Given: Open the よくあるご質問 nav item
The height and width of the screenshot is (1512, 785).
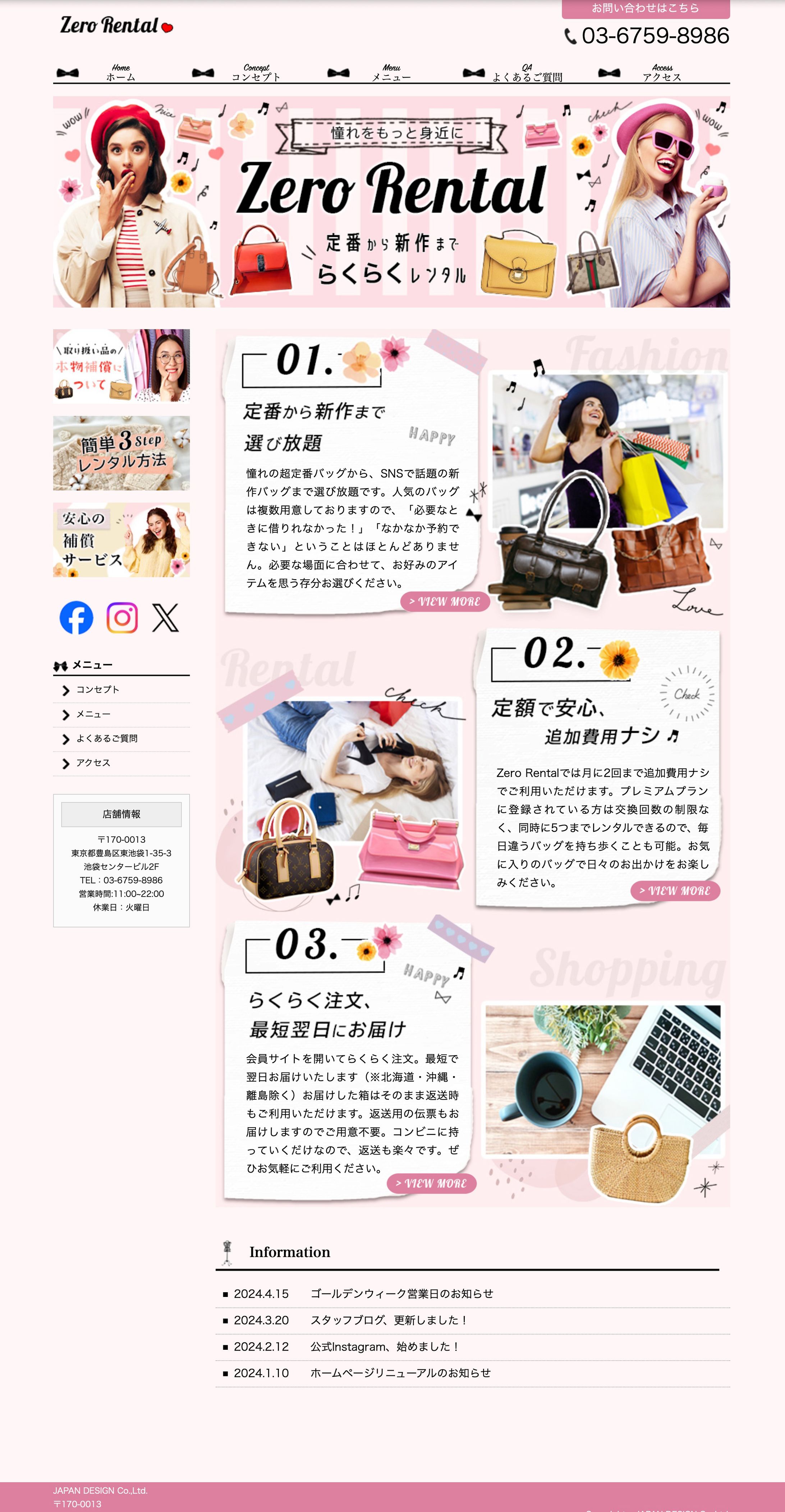Looking at the screenshot, I should [527, 73].
